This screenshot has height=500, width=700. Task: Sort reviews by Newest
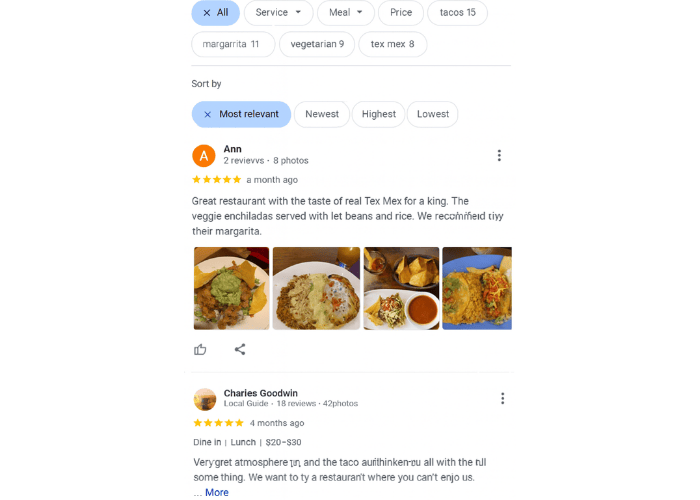[322, 114]
